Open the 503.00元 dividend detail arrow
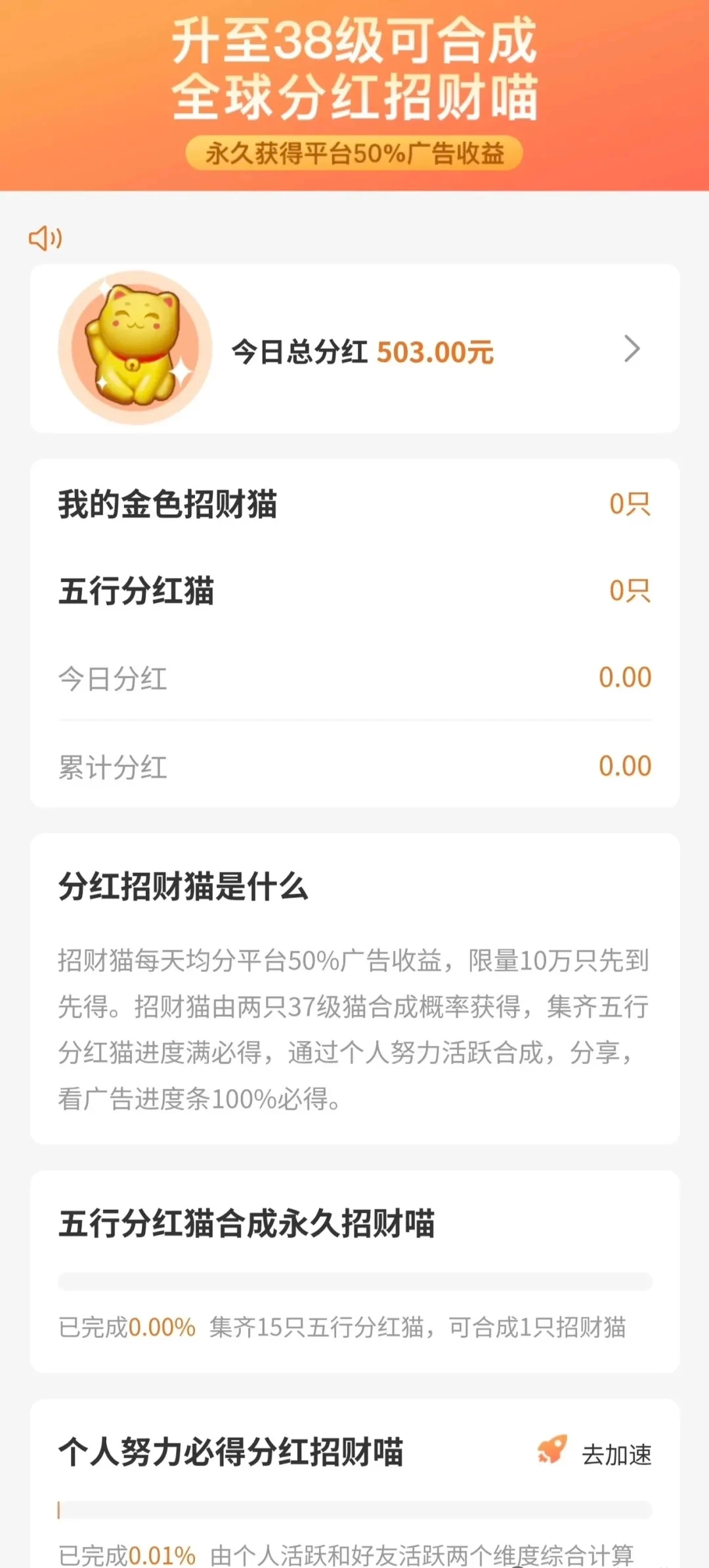 pos(632,349)
